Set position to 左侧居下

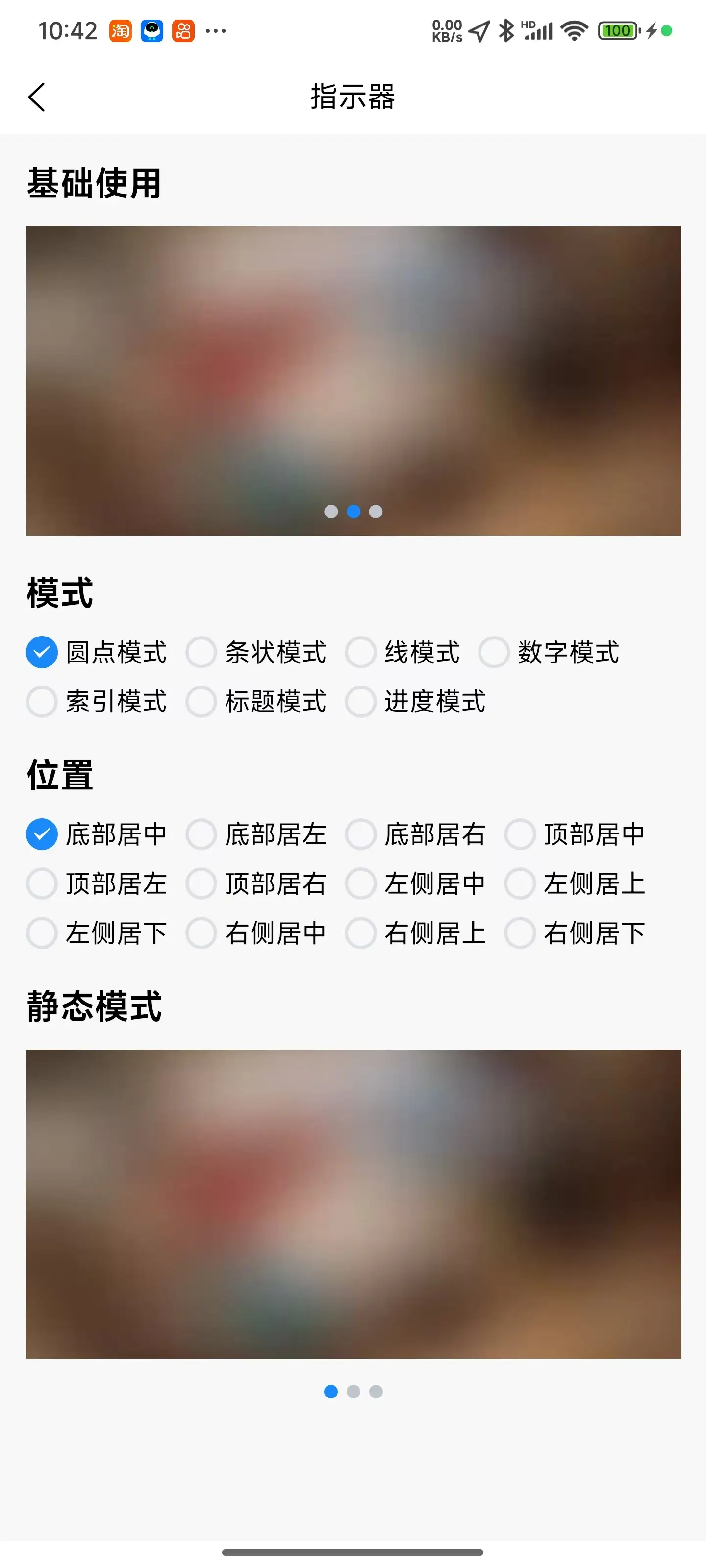point(42,932)
